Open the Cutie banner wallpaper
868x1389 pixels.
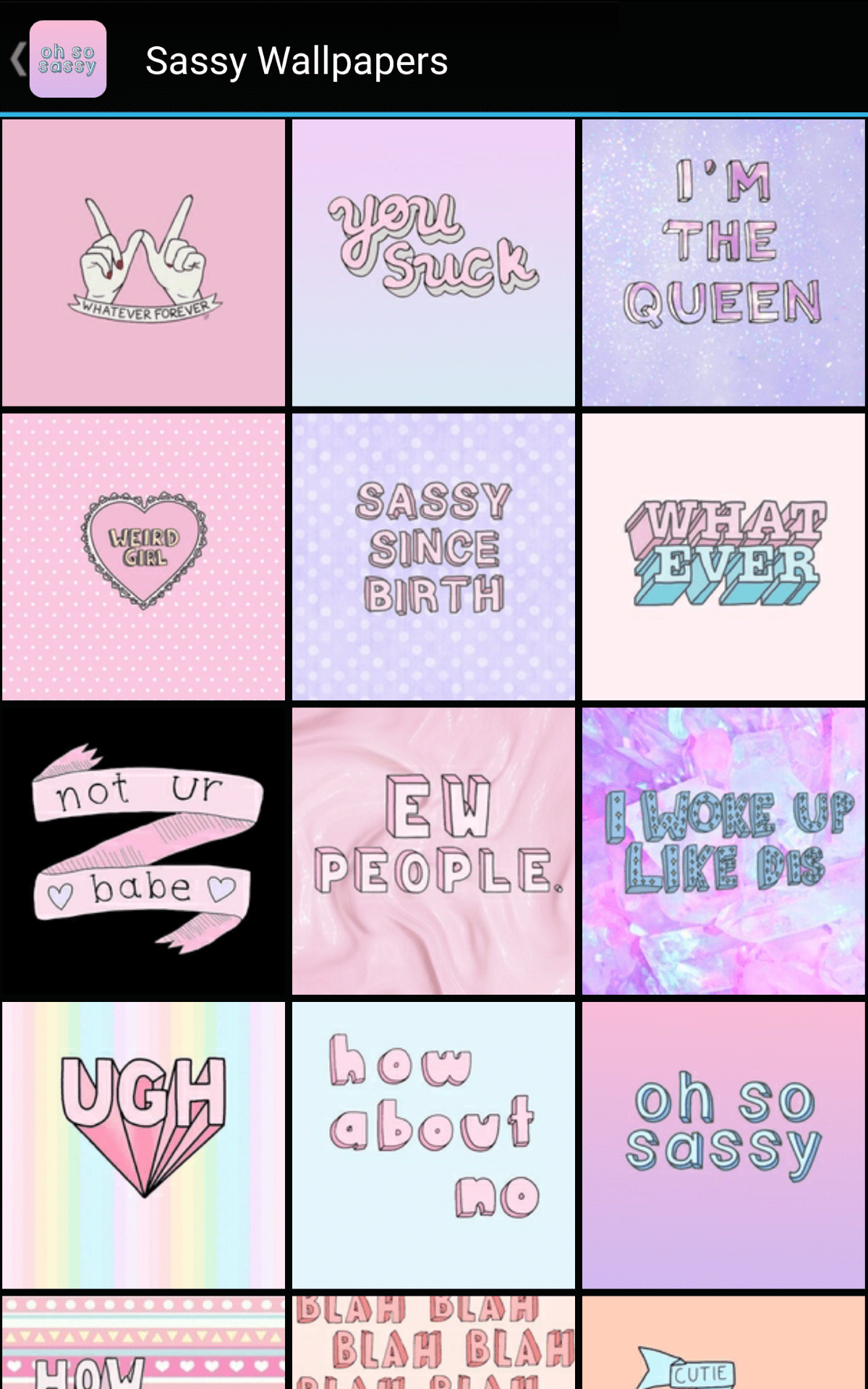point(723,1343)
